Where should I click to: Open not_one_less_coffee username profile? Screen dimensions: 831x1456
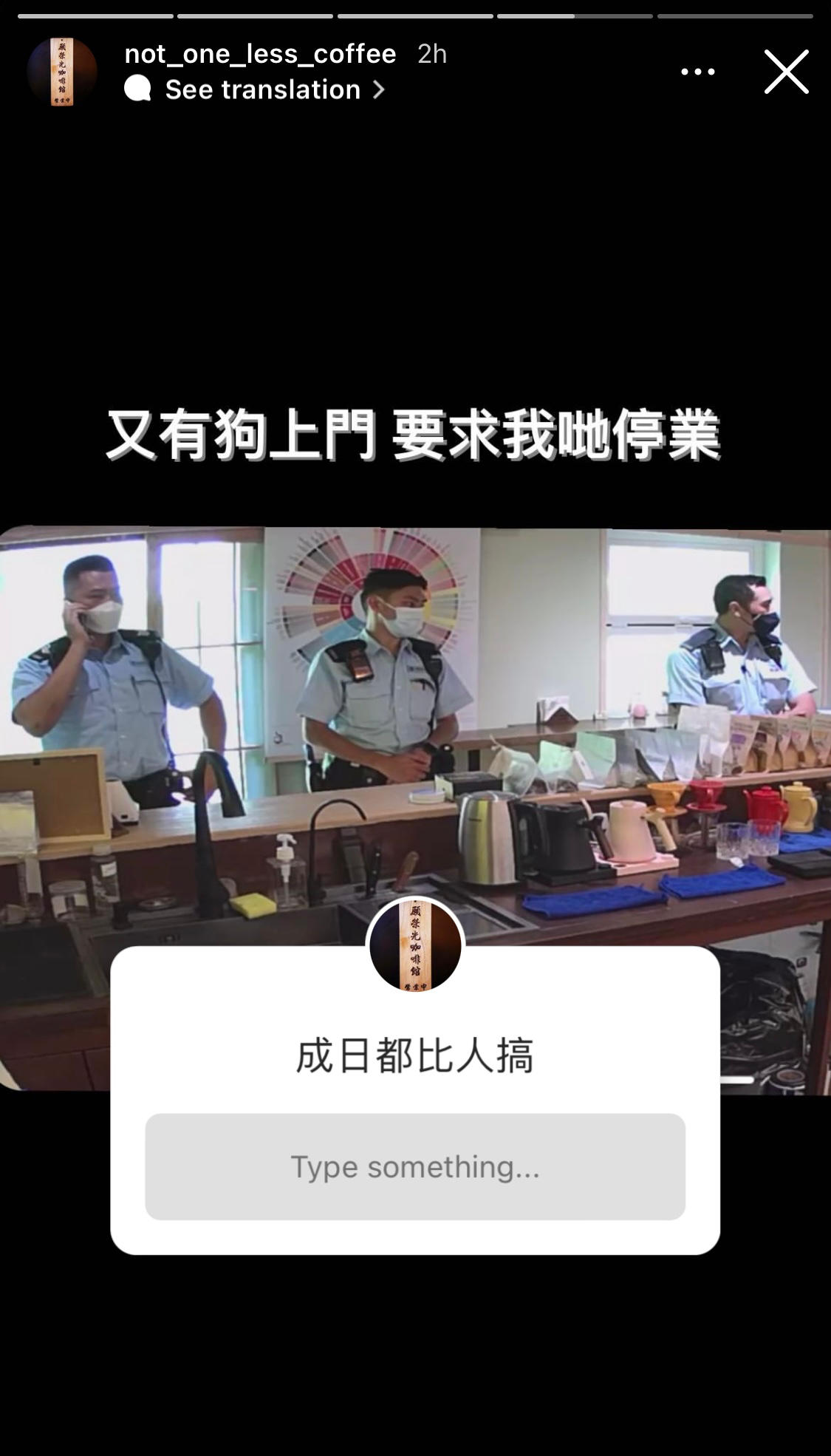[x=260, y=54]
